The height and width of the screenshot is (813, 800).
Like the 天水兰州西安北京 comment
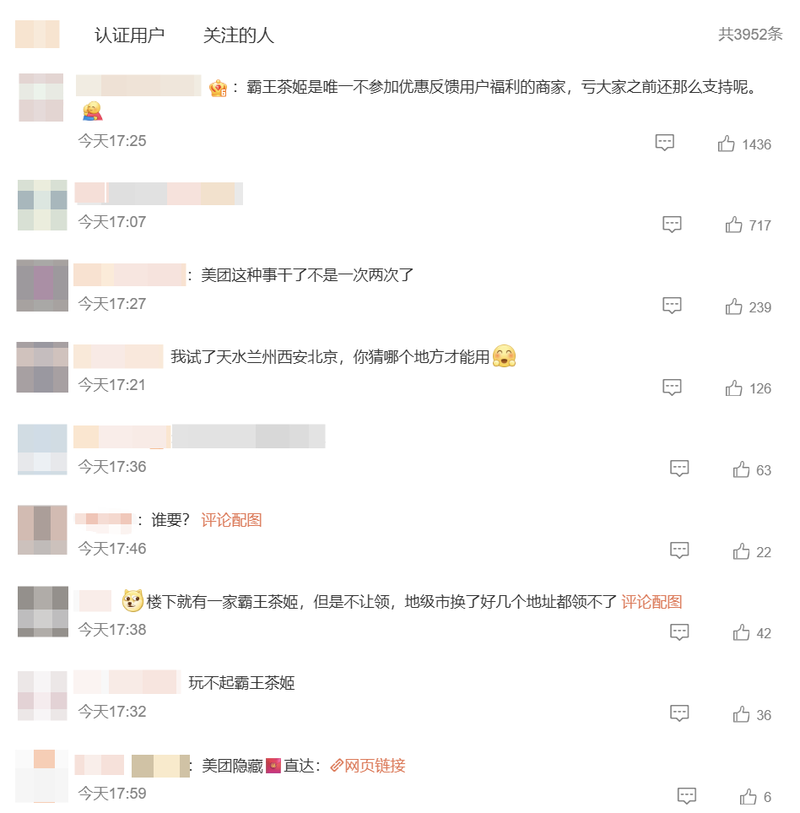(x=734, y=388)
